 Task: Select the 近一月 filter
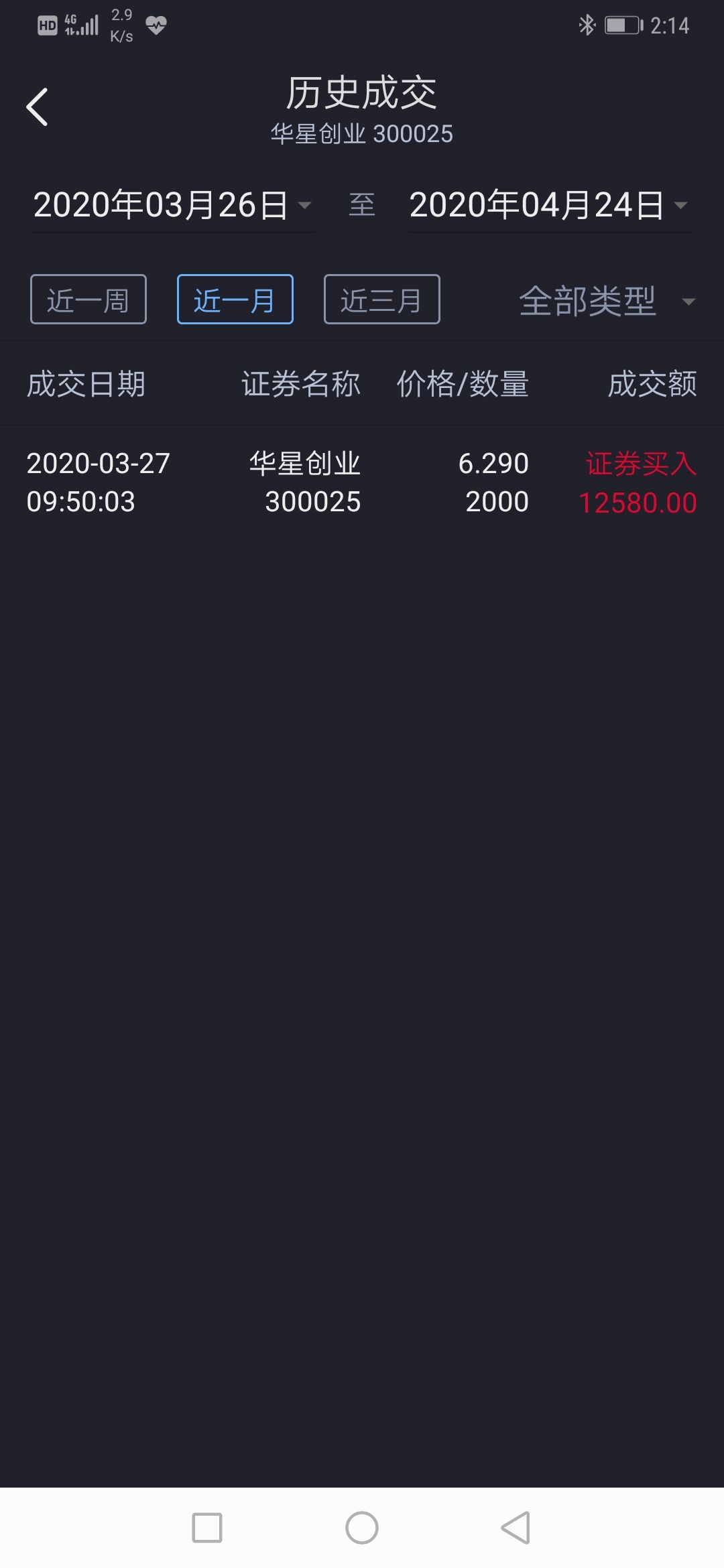234,300
